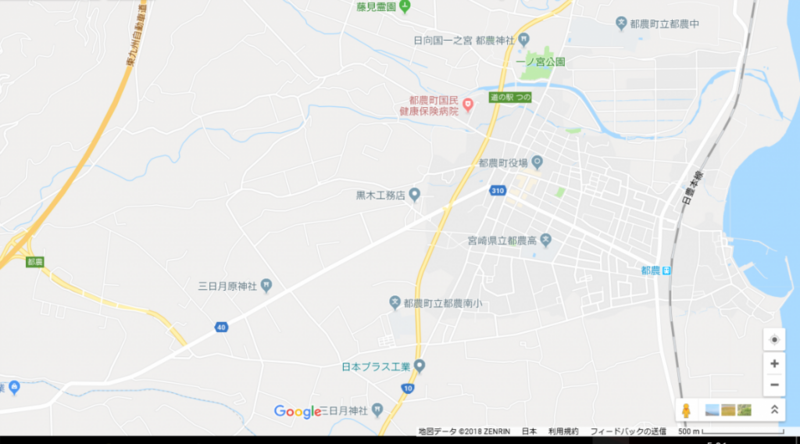
Task: Select the 黒木工務店 place marker
Action: [415, 194]
